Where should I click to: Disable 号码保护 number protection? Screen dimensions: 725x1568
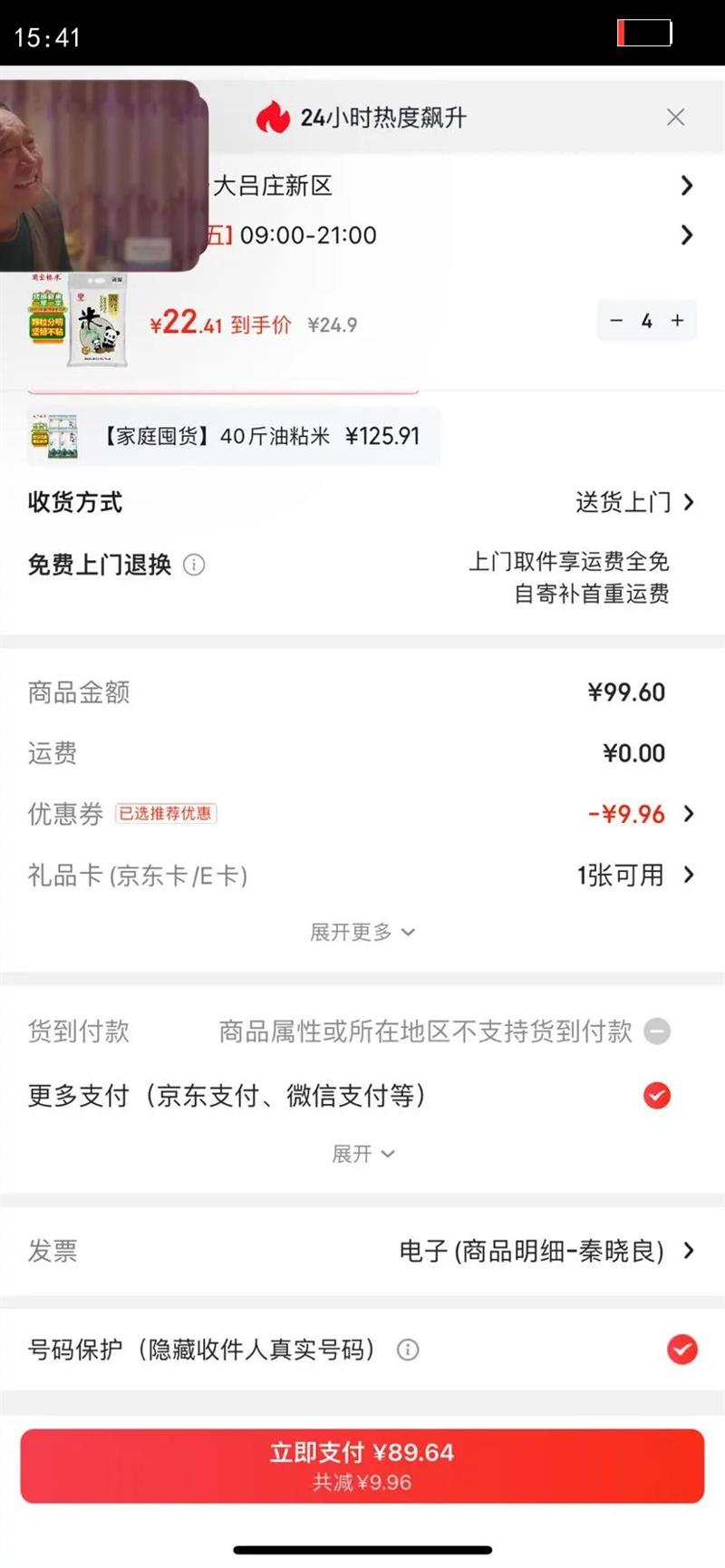[x=682, y=1350]
